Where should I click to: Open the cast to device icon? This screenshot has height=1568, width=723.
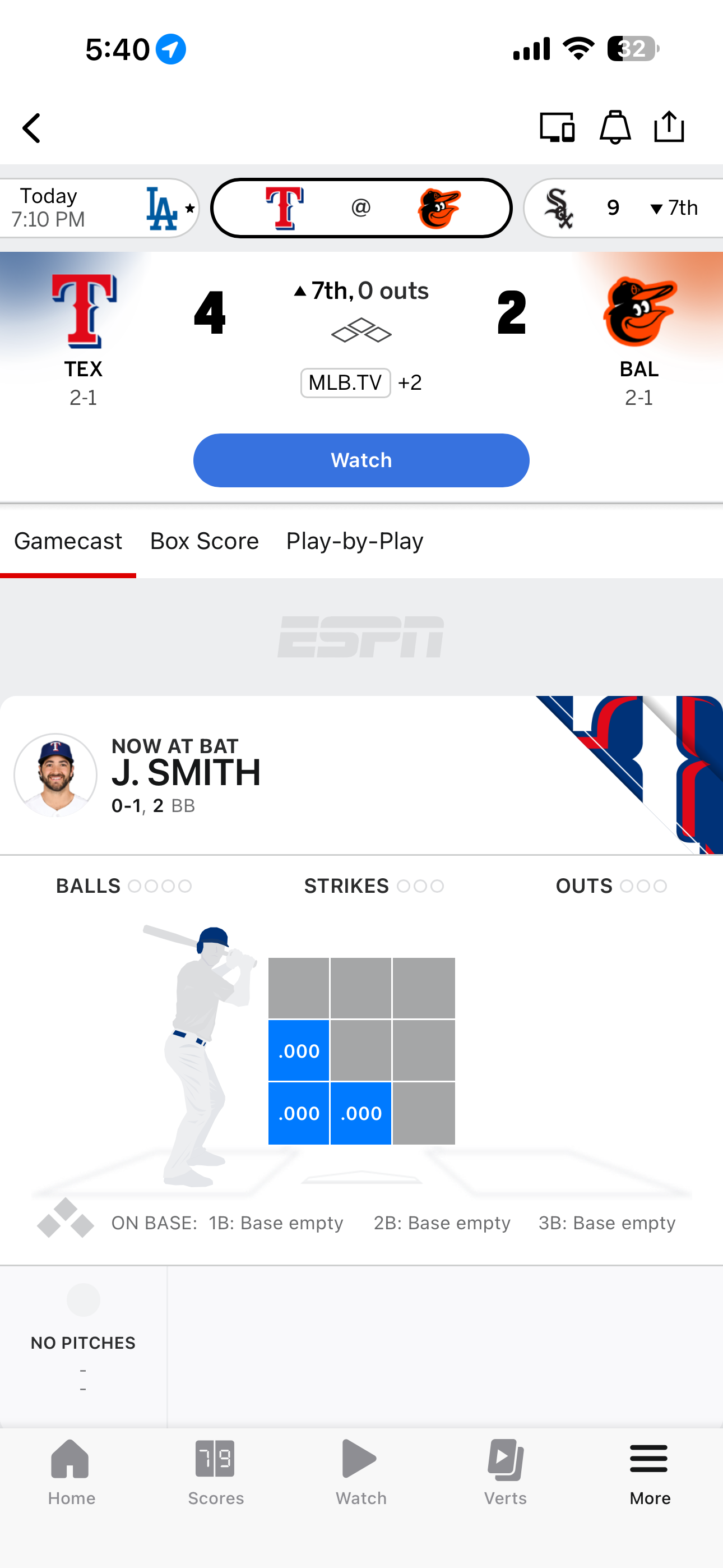557,127
